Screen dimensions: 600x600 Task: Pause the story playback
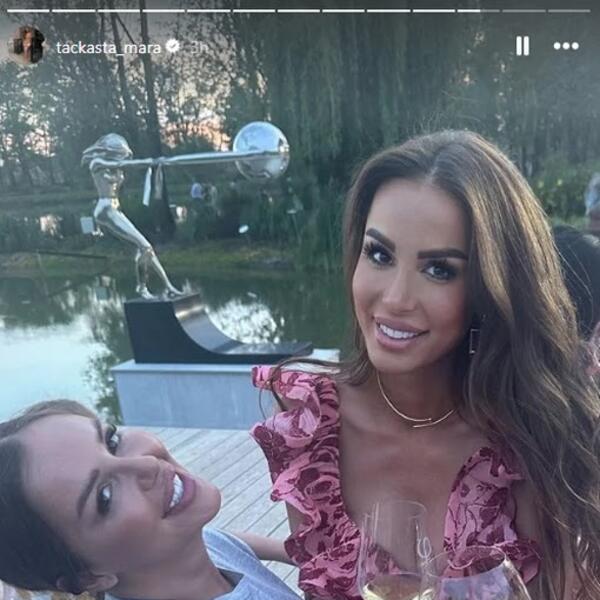tap(522, 45)
